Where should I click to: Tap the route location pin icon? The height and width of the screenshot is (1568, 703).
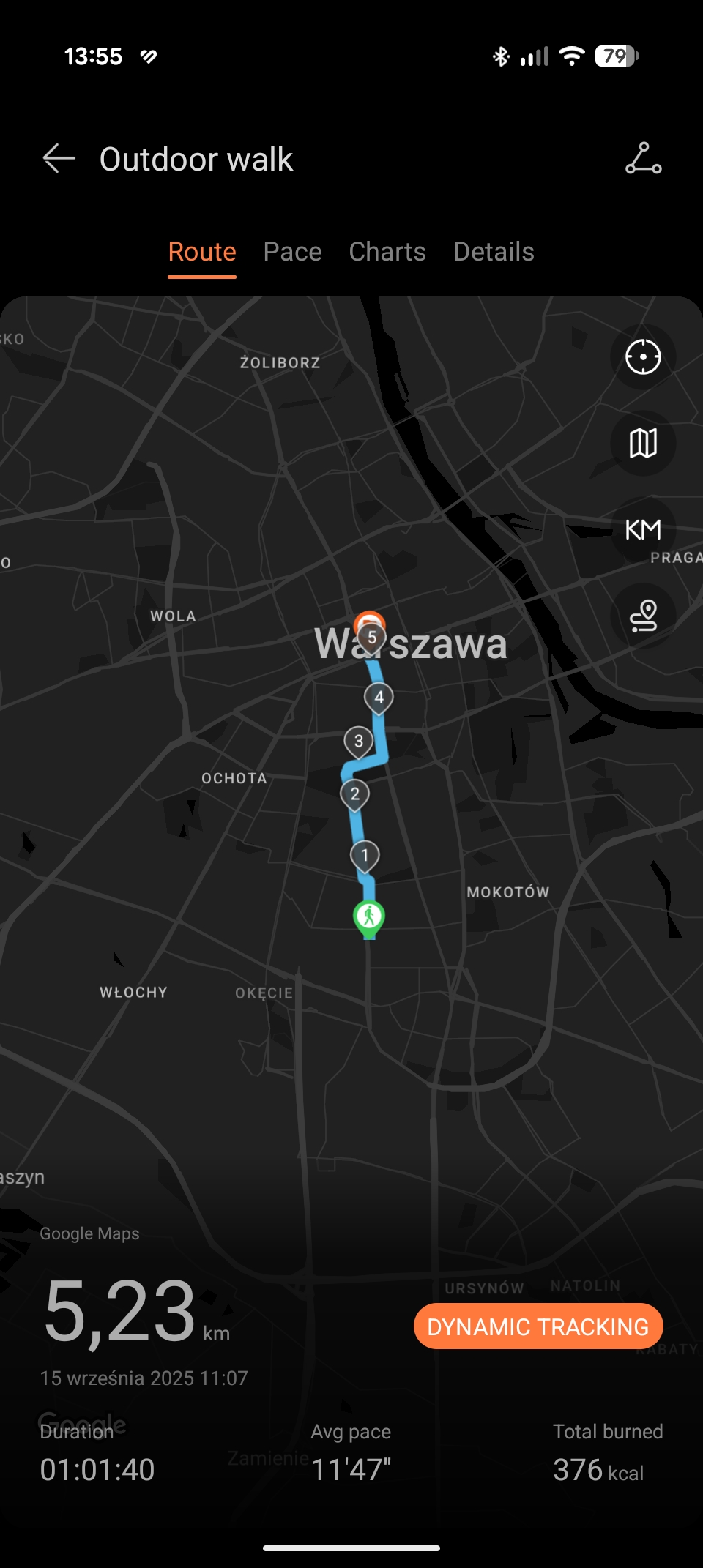pyautogui.click(x=643, y=616)
